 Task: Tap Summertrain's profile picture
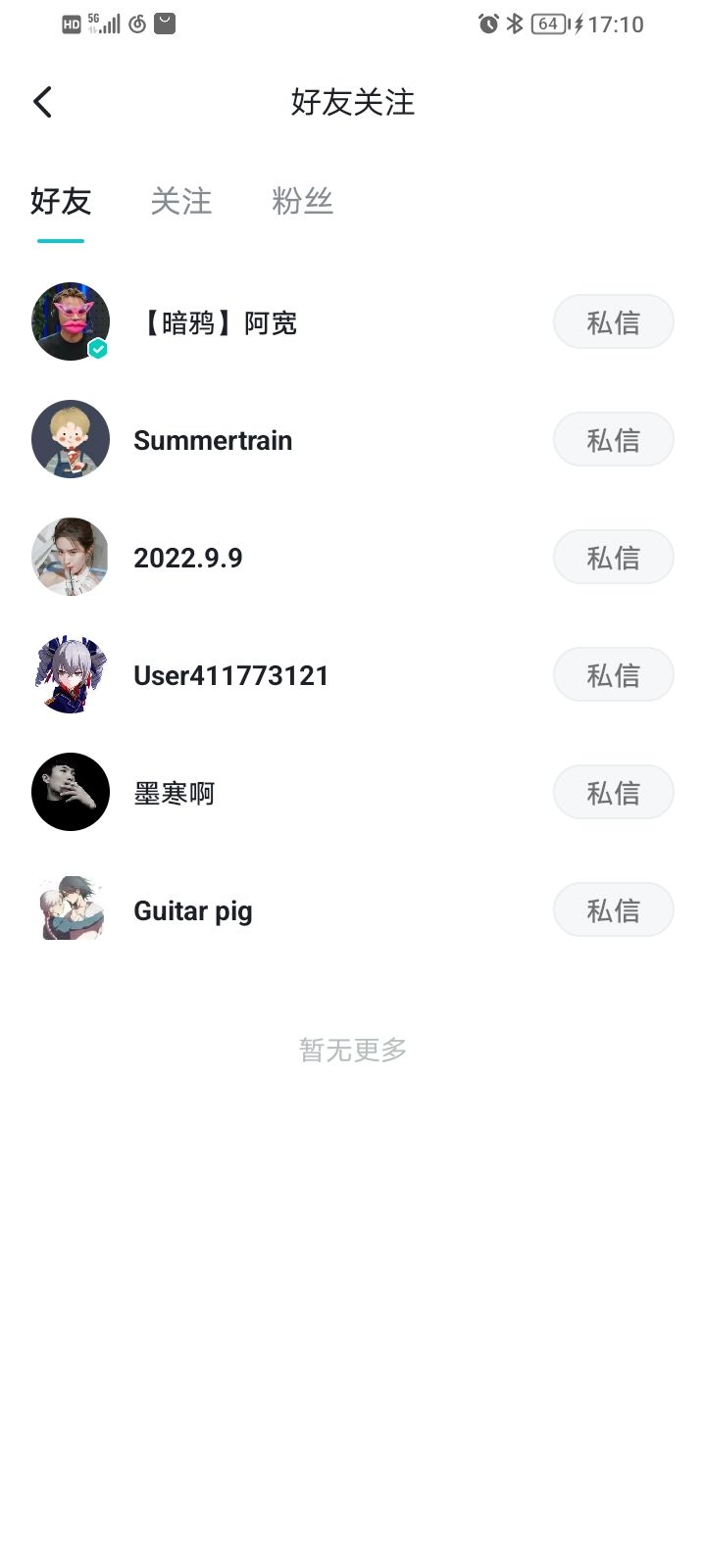pos(70,439)
